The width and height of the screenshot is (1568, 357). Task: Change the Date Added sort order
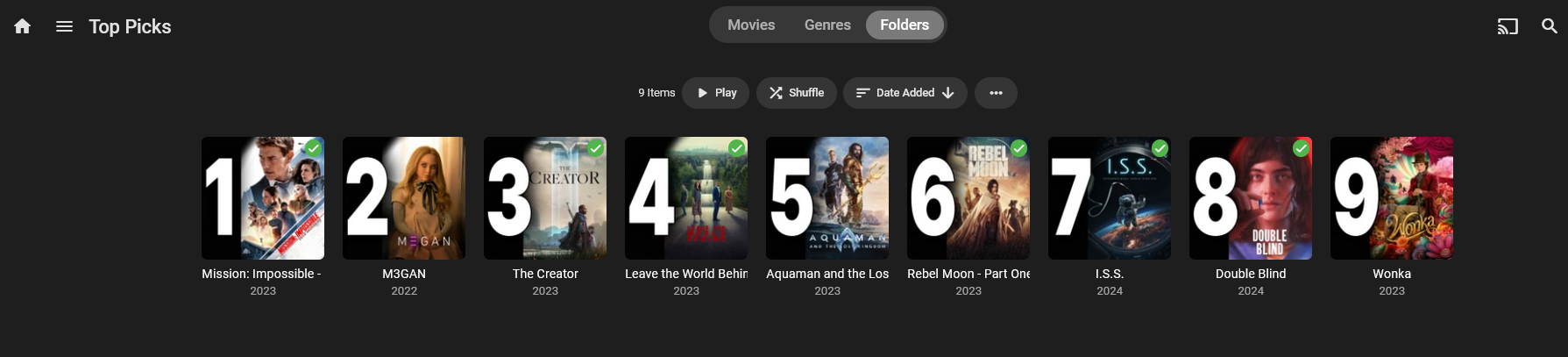pyautogui.click(x=905, y=93)
